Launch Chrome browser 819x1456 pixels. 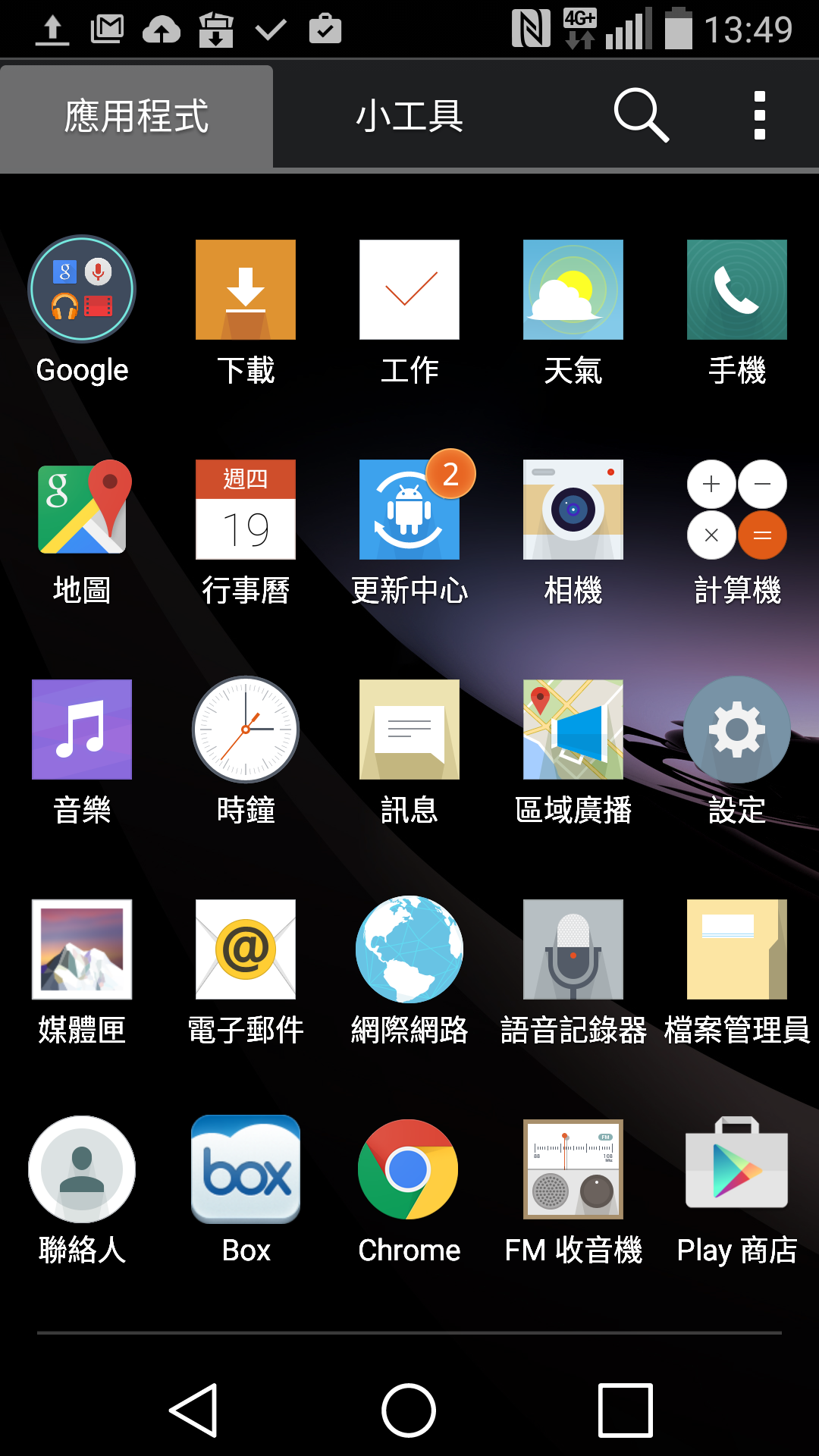409,1169
